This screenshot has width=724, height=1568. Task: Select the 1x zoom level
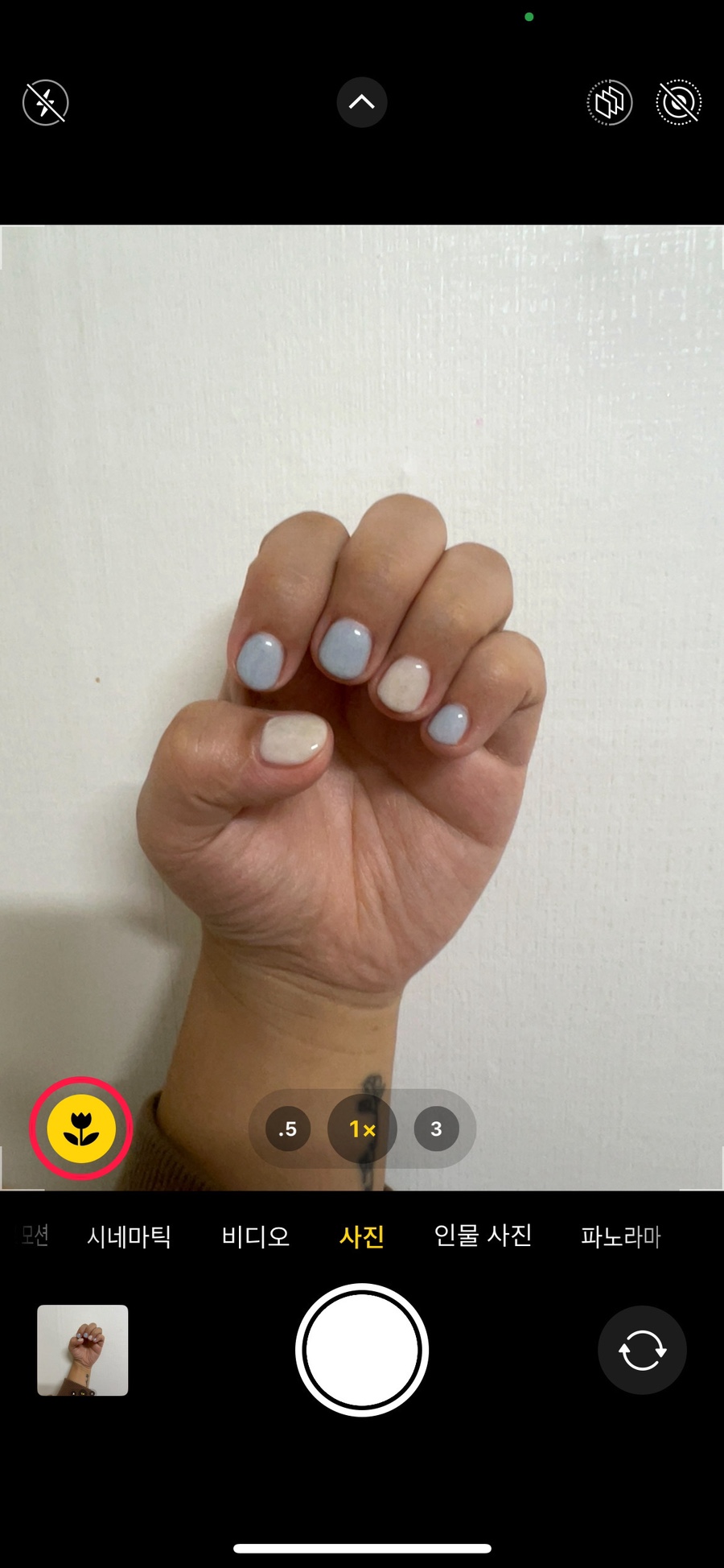[362, 1129]
